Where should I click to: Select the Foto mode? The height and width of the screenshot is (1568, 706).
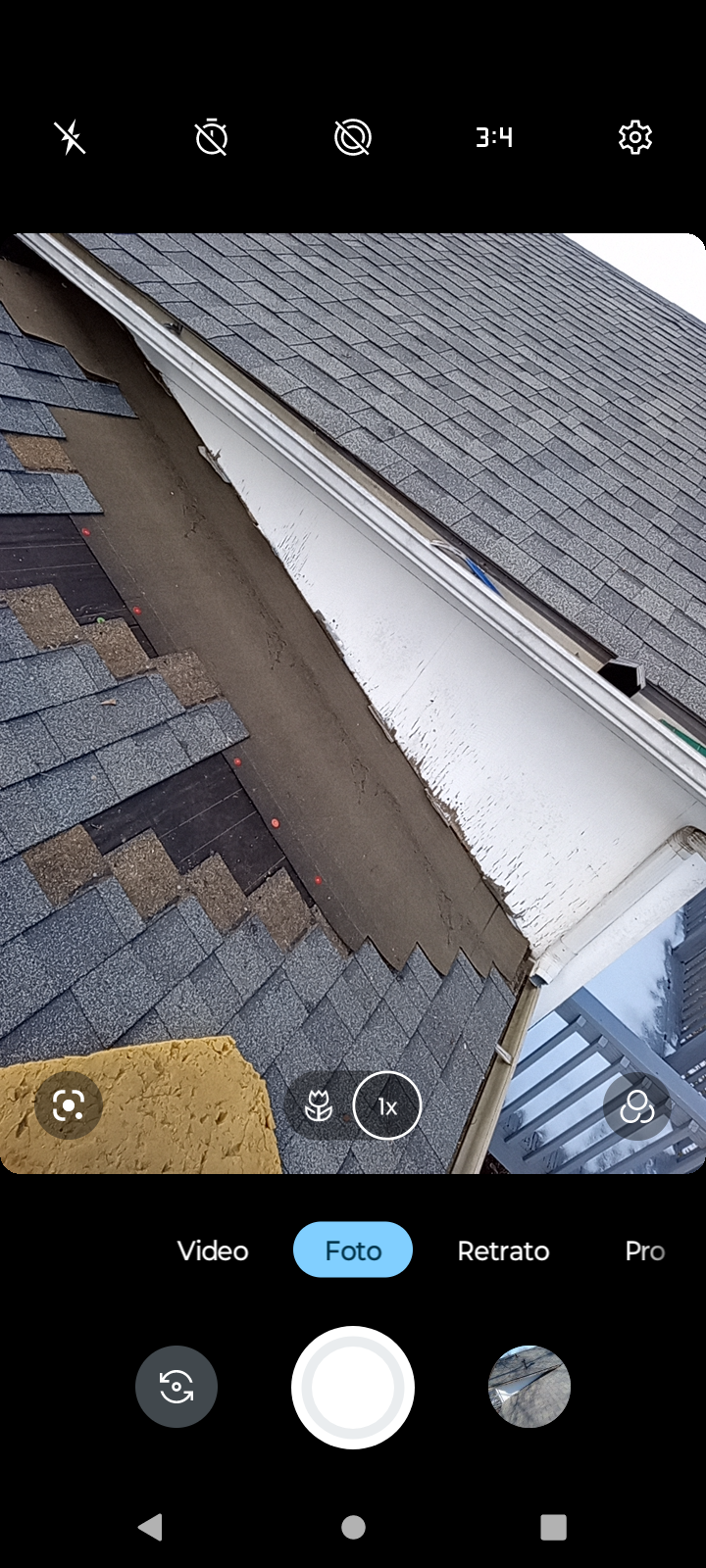point(353,1249)
